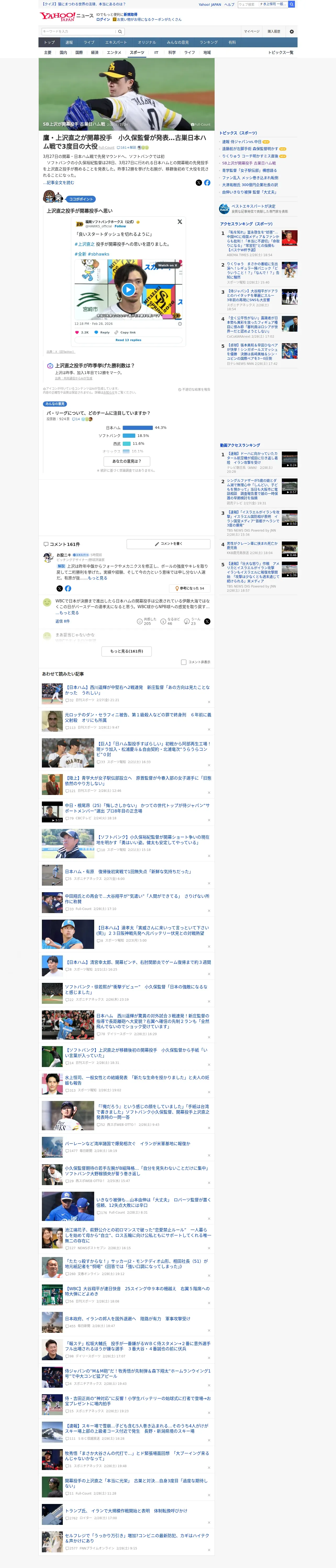Switch to the ランキング tab
336x1568 pixels.
coord(209,43)
